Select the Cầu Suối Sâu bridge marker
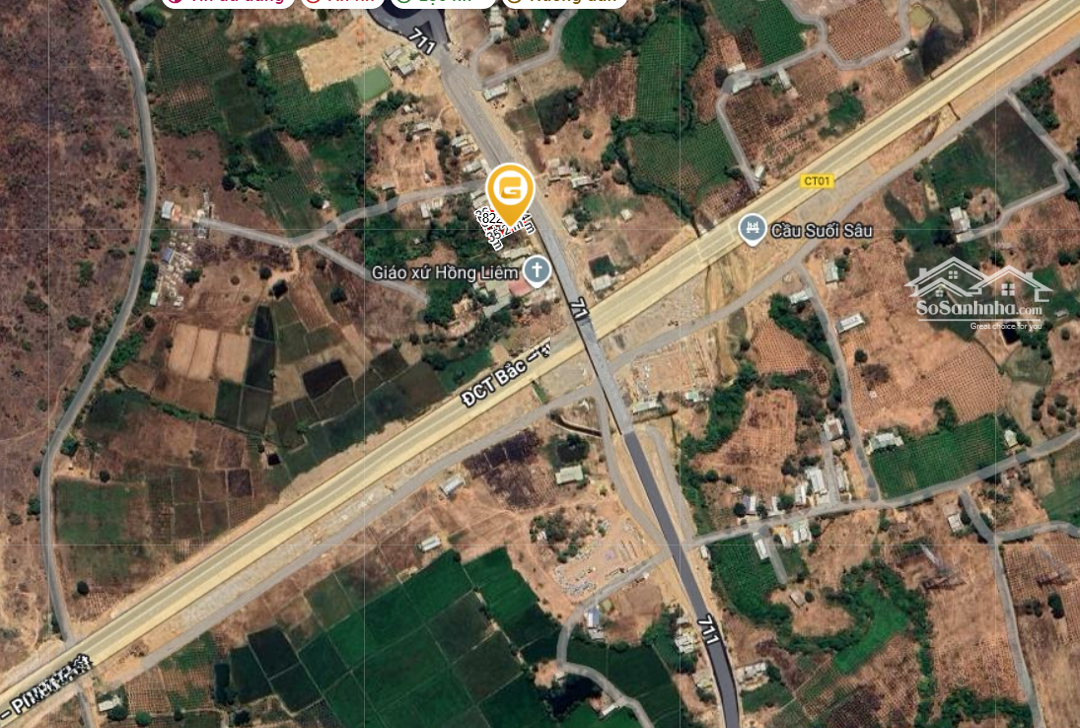 (x=752, y=231)
